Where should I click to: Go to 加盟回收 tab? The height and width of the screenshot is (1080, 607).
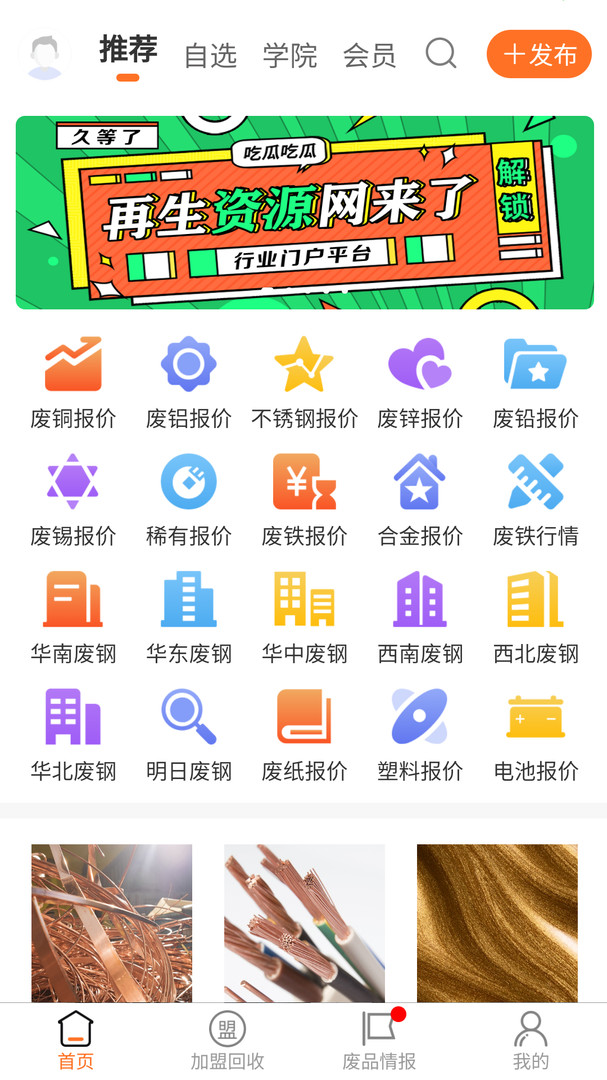227,1041
